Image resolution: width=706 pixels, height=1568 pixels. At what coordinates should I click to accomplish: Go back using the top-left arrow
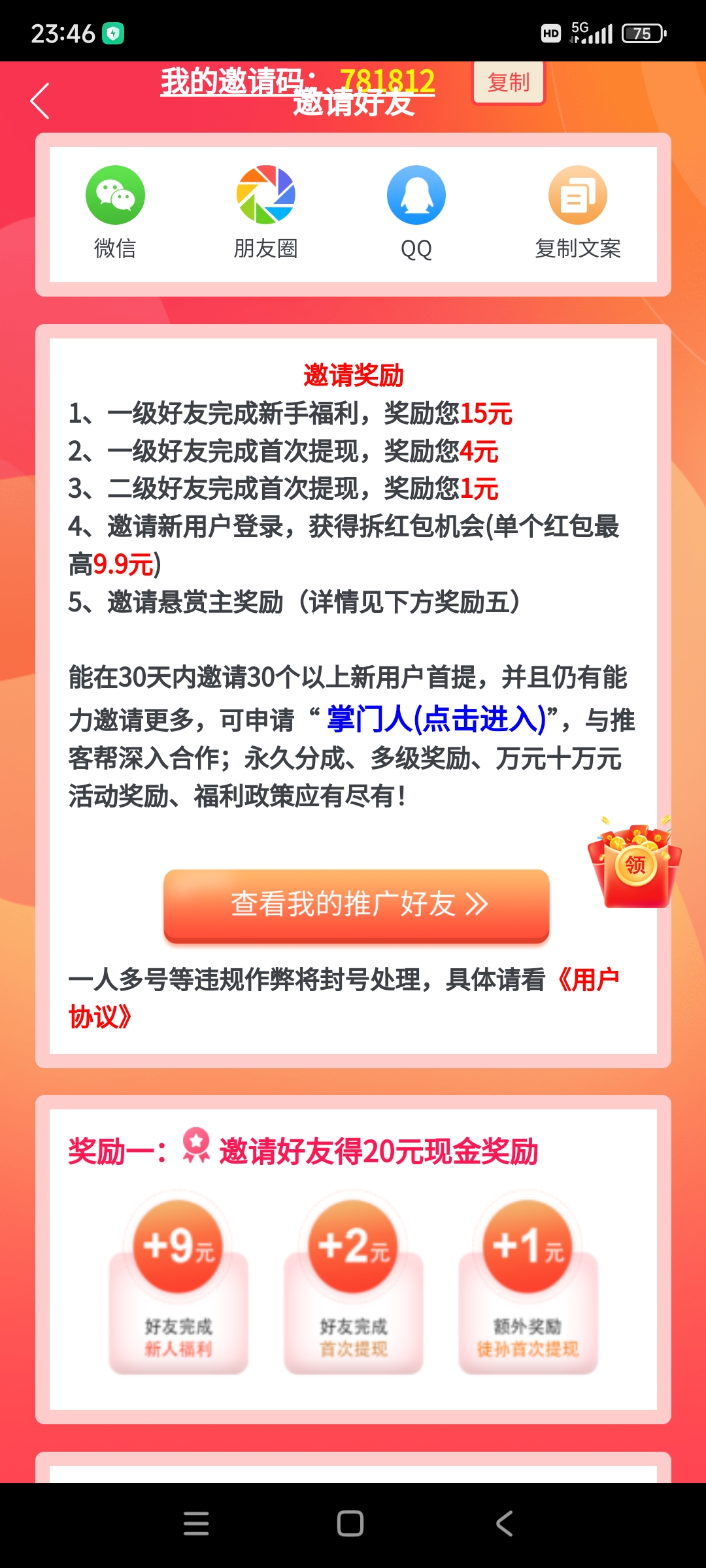pos(40,101)
